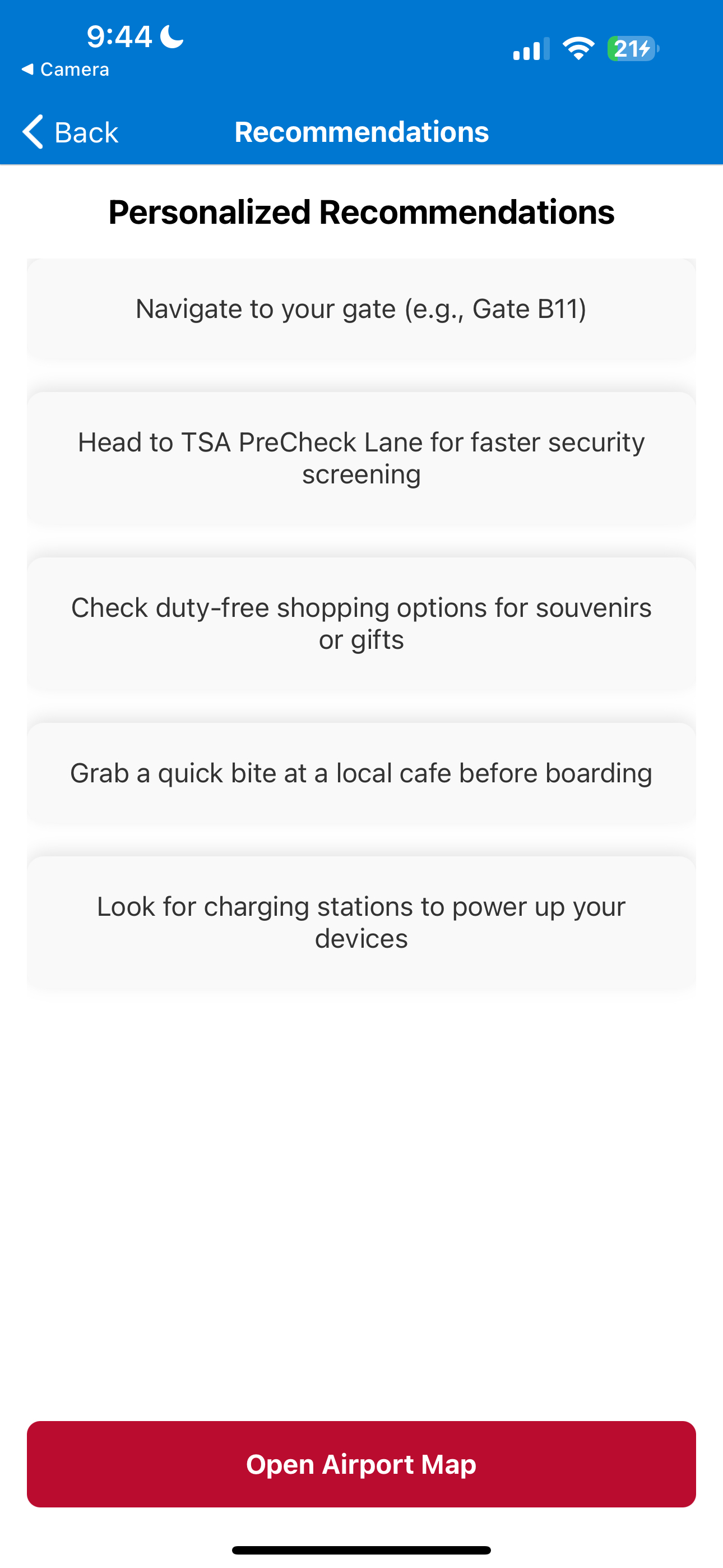
Task: Go back using the Back button
Action: click(71, 132)
